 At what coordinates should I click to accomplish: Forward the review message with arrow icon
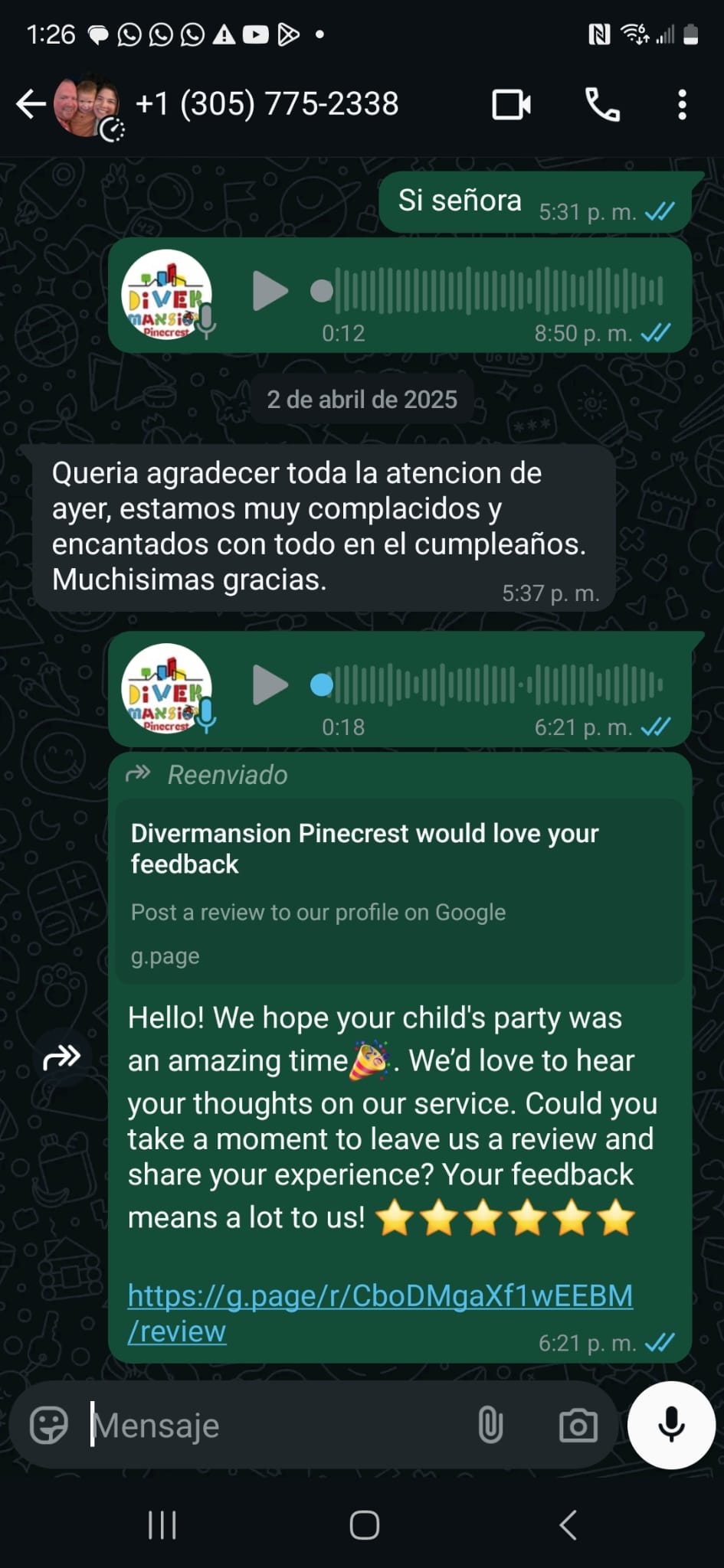pyautogui.click(x=62, y=1057)
